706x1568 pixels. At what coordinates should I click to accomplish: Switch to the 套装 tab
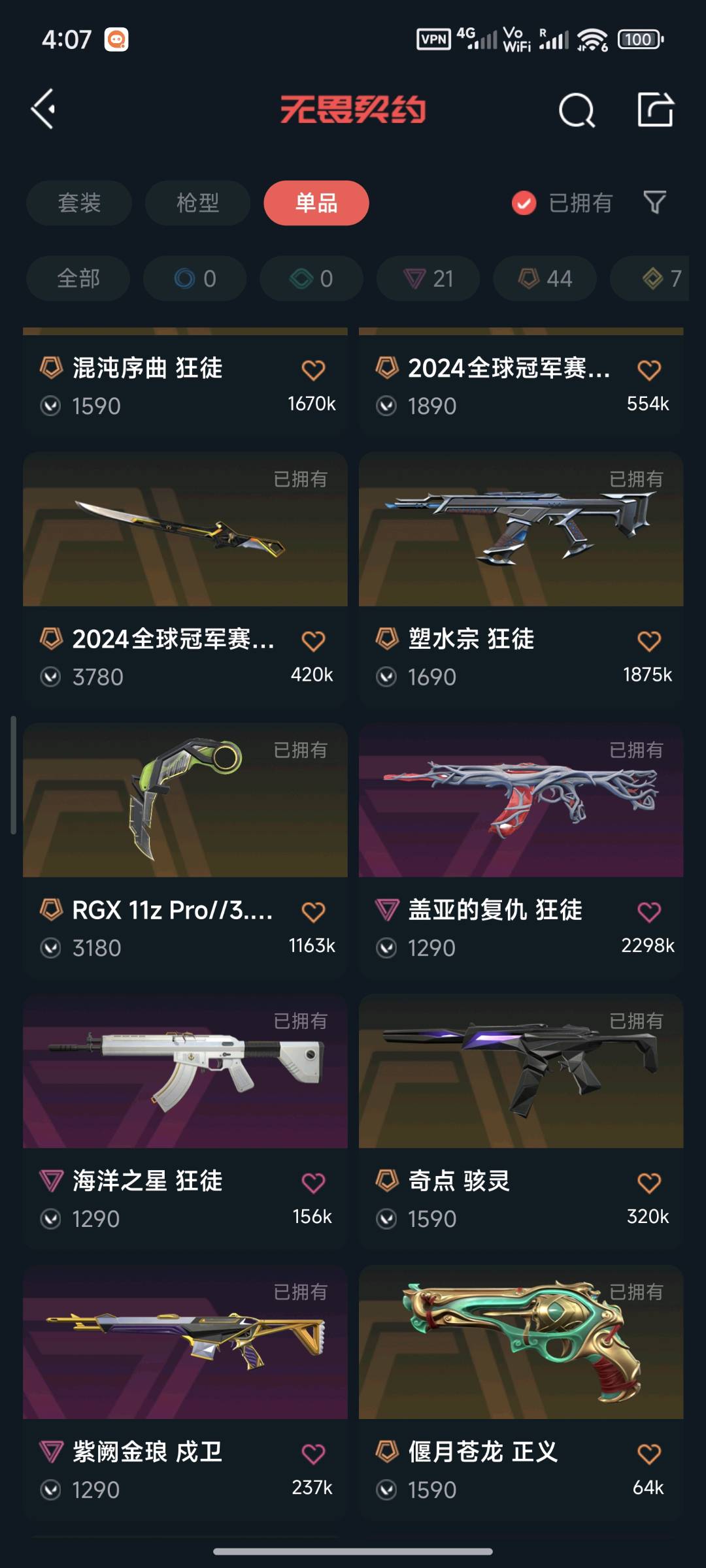[79, 203]
